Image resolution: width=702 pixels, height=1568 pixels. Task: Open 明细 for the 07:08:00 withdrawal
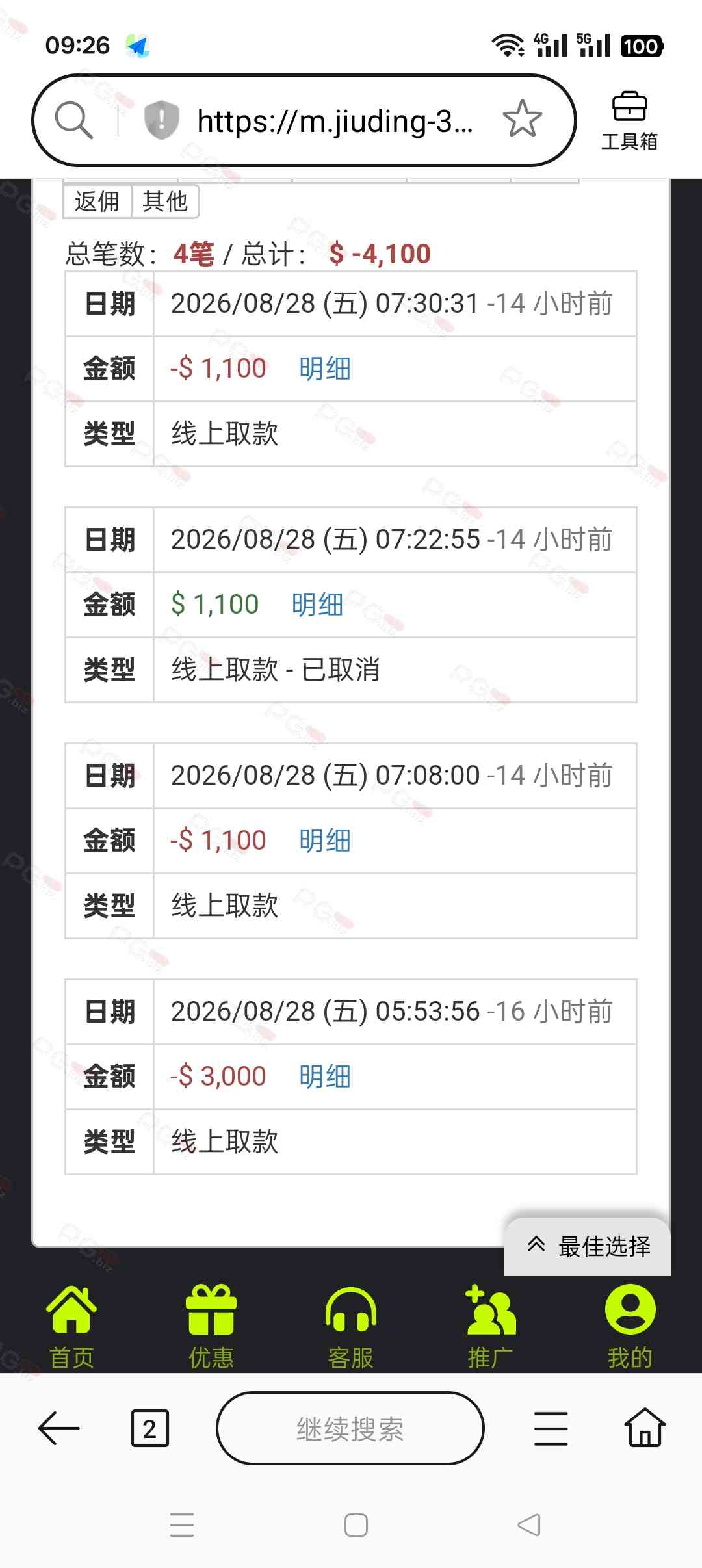click(325, 841)
